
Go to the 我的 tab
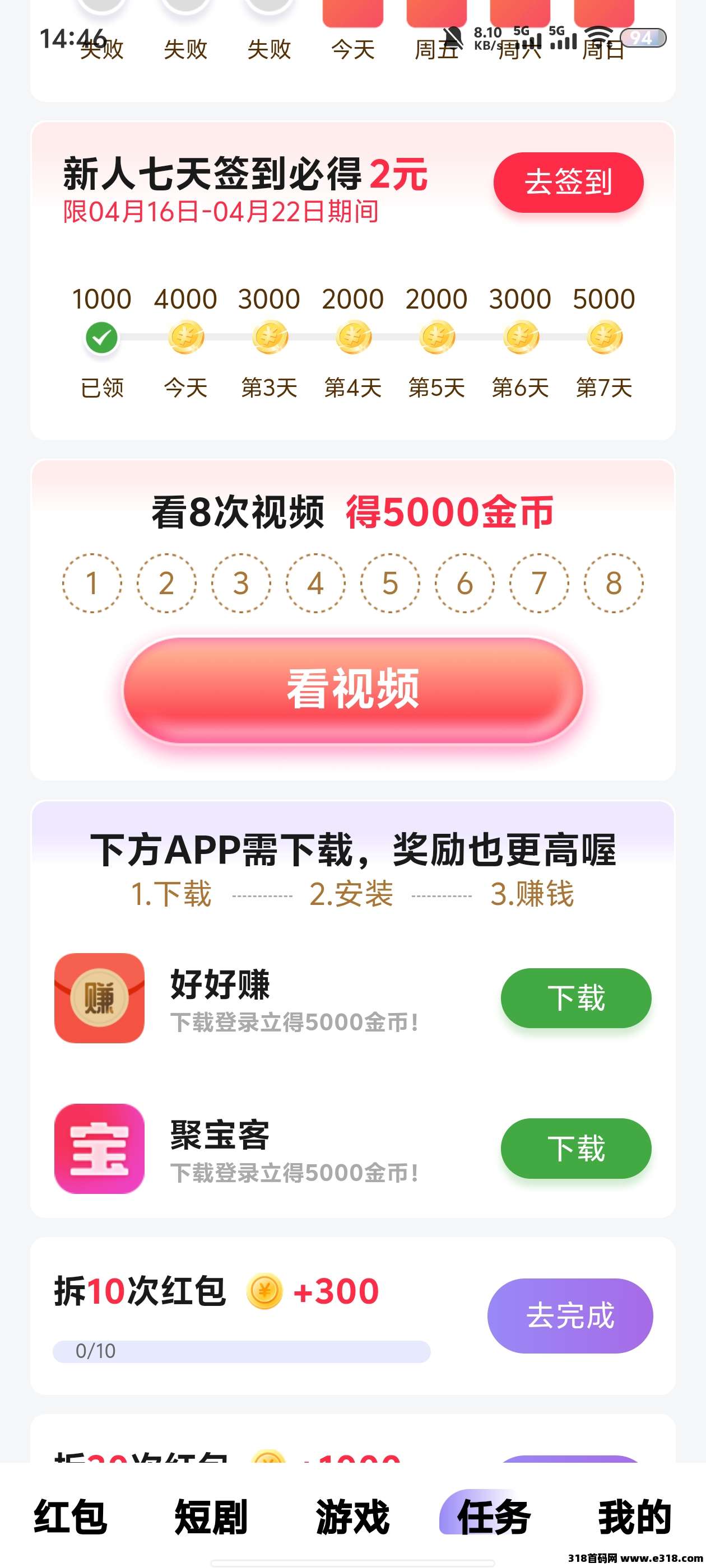click(634, 1516)
